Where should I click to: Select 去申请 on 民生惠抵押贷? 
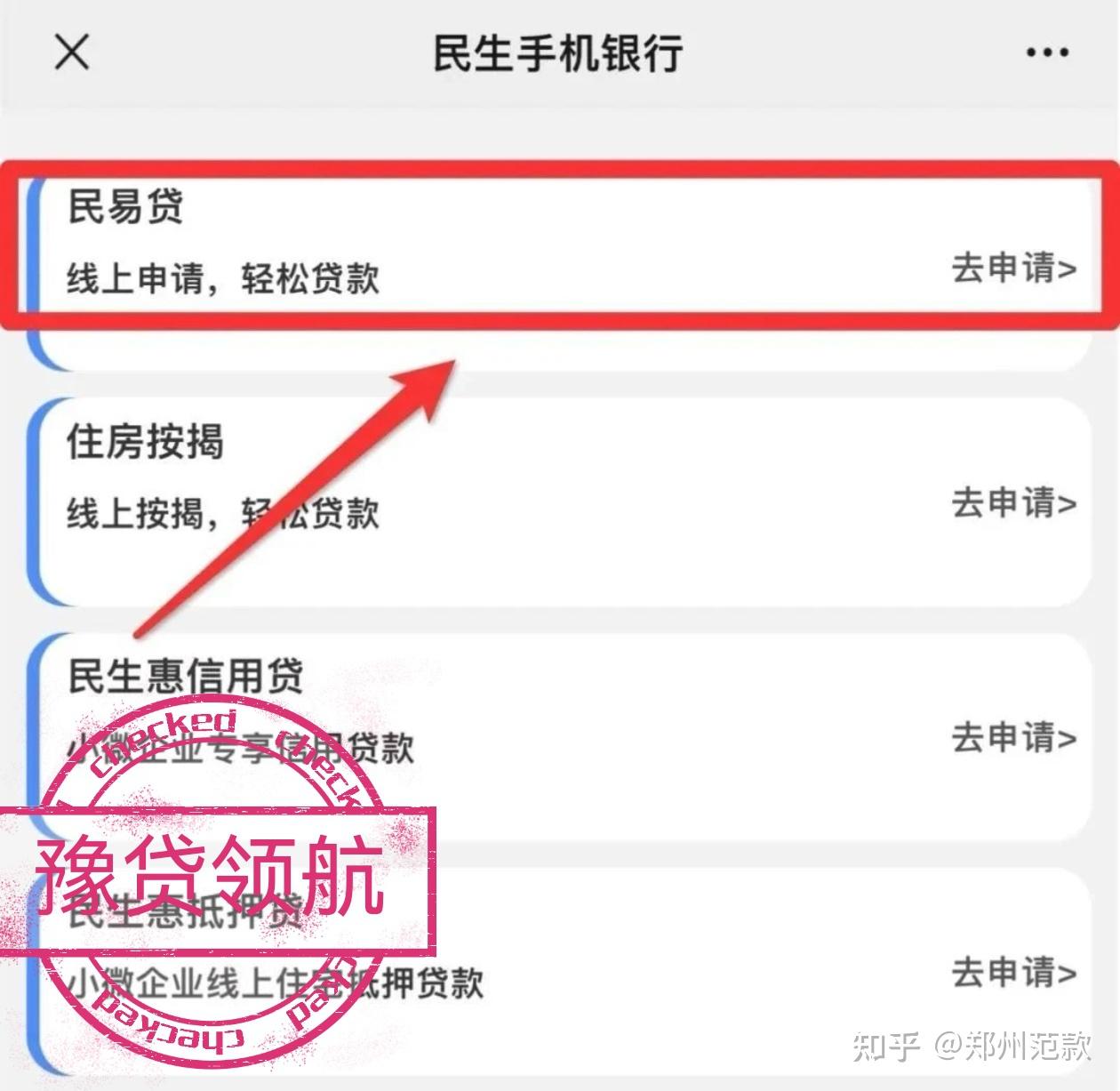1013,973
